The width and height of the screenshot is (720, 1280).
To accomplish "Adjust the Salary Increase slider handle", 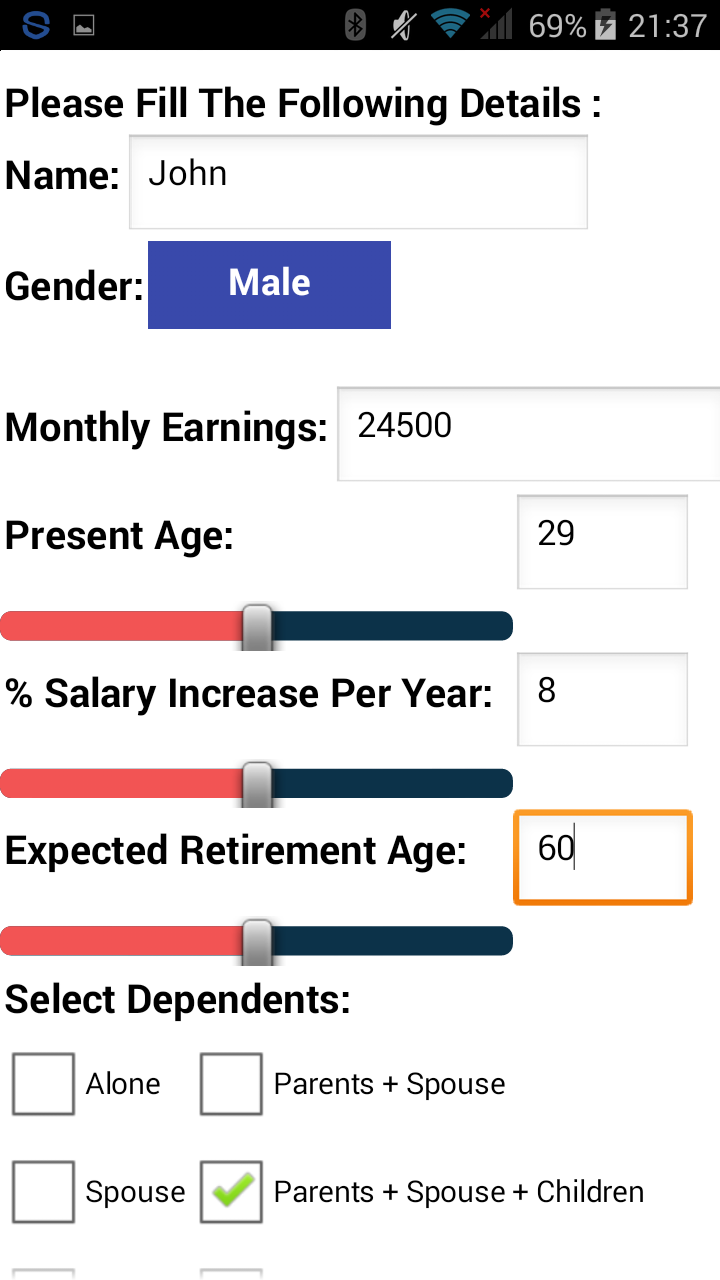I will coord(256,783).
